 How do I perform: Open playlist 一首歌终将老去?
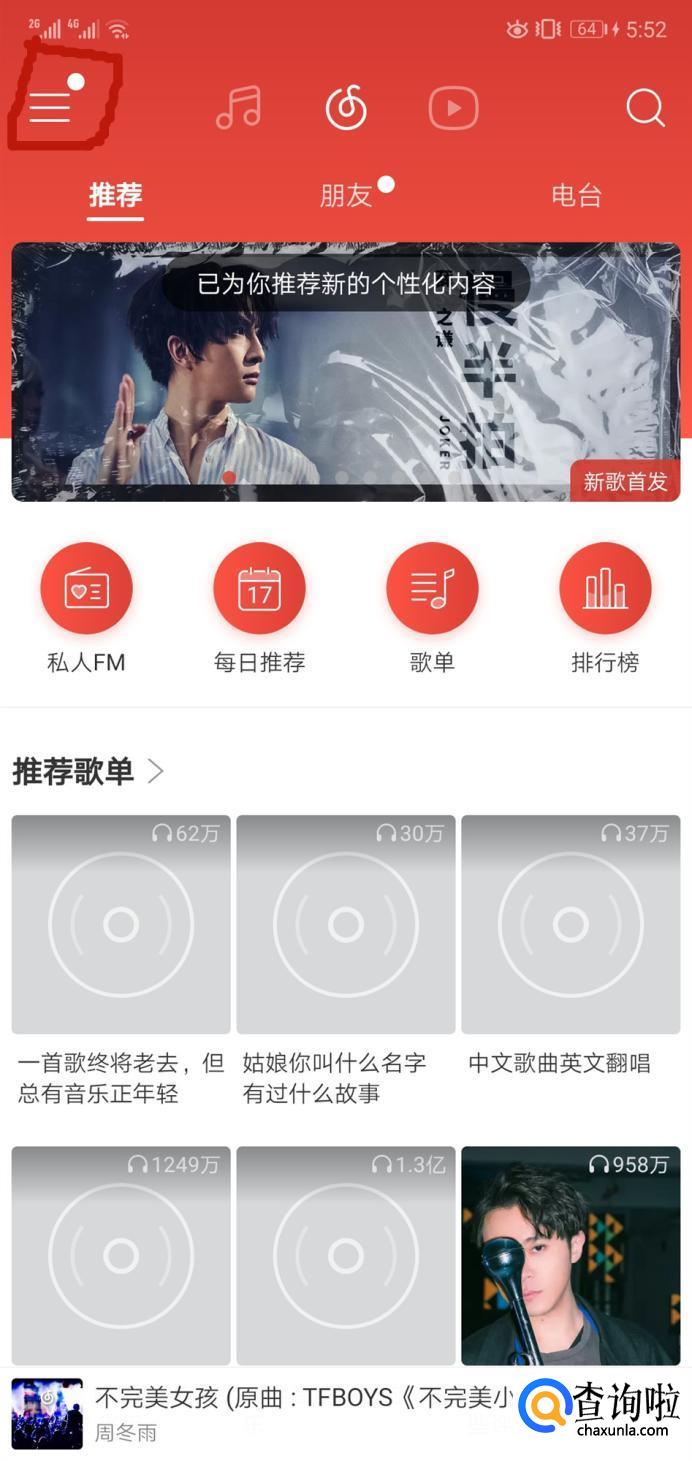point(121,925)
